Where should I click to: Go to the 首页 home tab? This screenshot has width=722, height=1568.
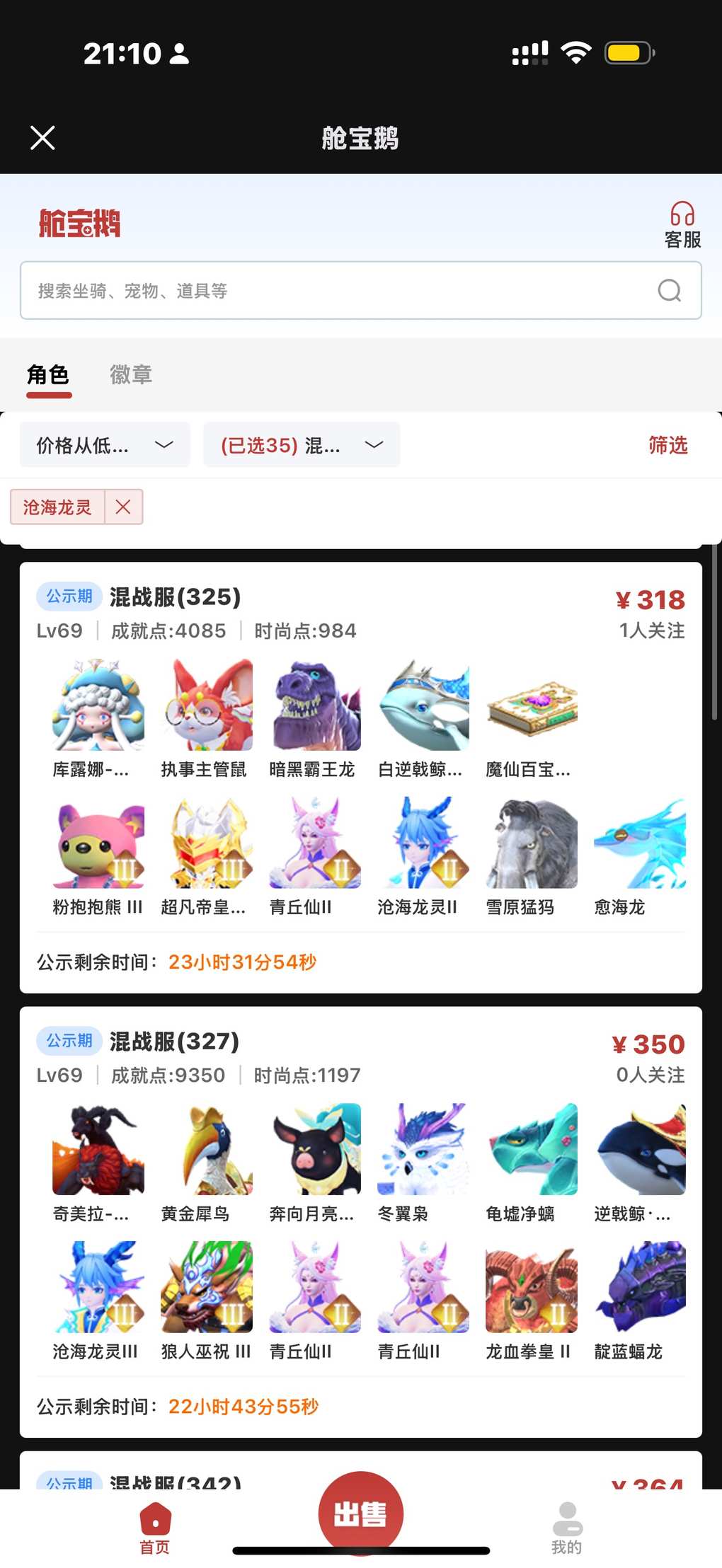155,1528
